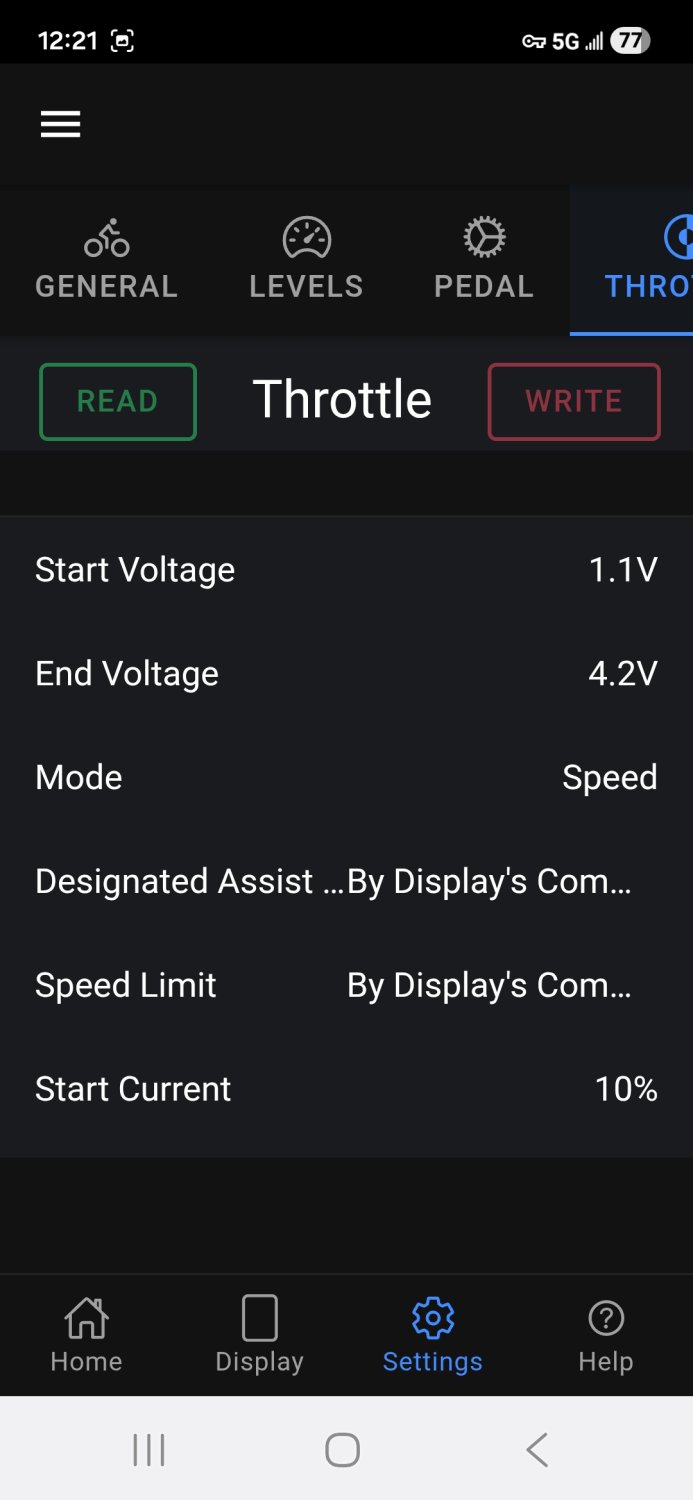Select the Settings bottom tab
Screen dimensions: 693x1500
[433, 1336]
